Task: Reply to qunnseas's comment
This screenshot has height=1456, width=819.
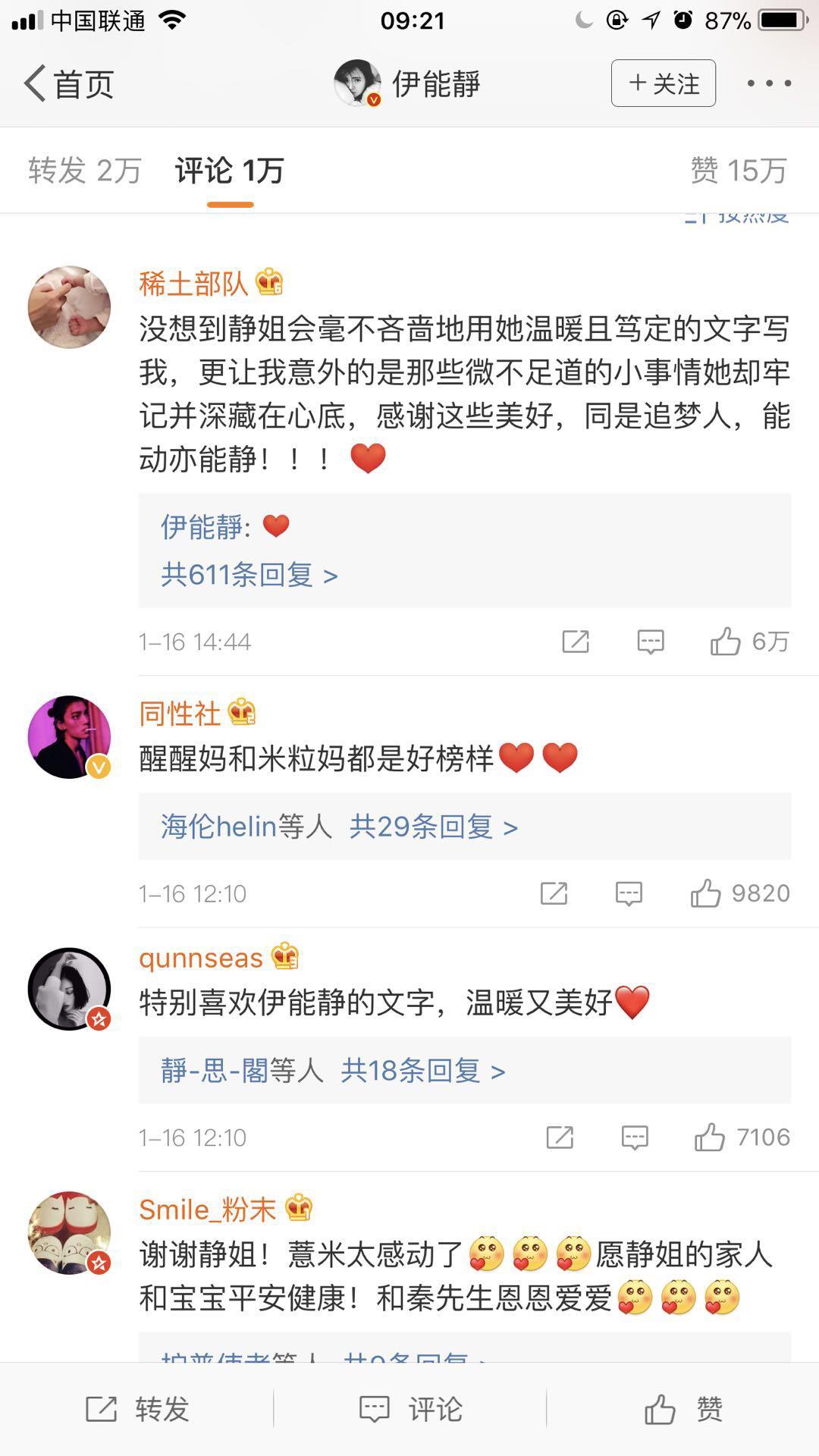Action: coord(635,1137)
